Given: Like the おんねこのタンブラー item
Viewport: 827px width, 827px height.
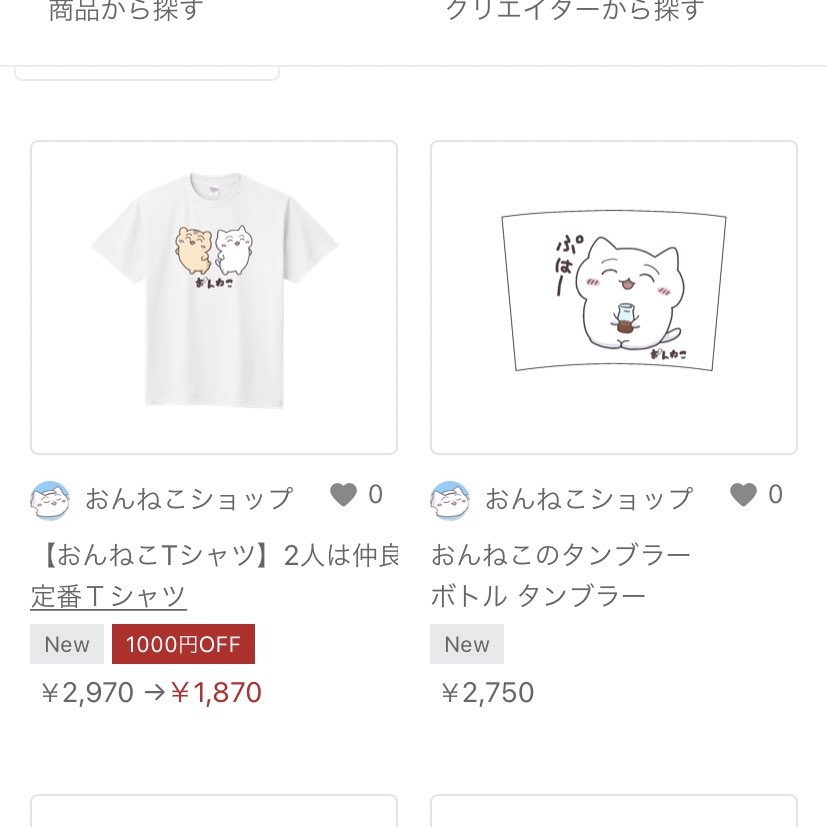Looking at the screenshot, I should click(x=743, y=495).
